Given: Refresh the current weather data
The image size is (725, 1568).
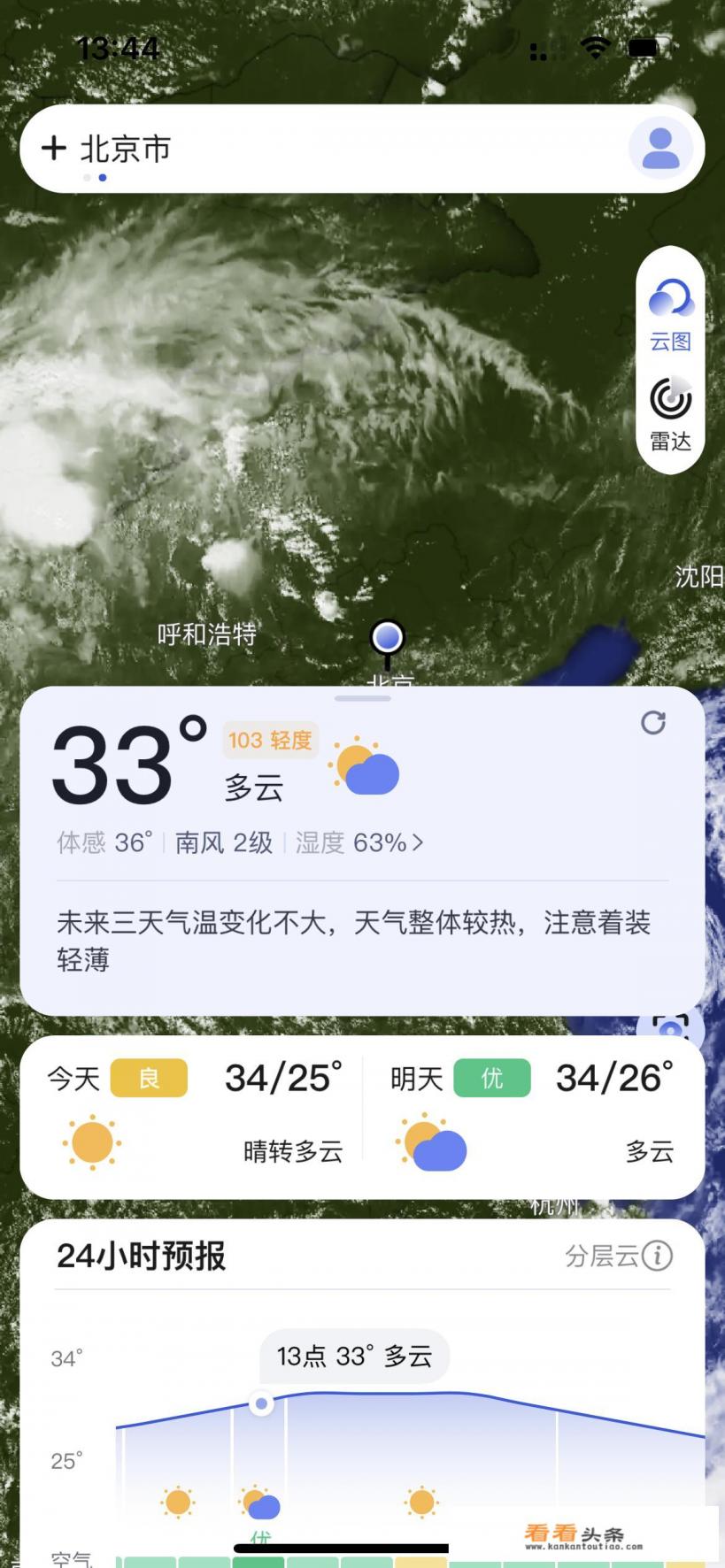Looking at the screenshot, I should 653,723.
